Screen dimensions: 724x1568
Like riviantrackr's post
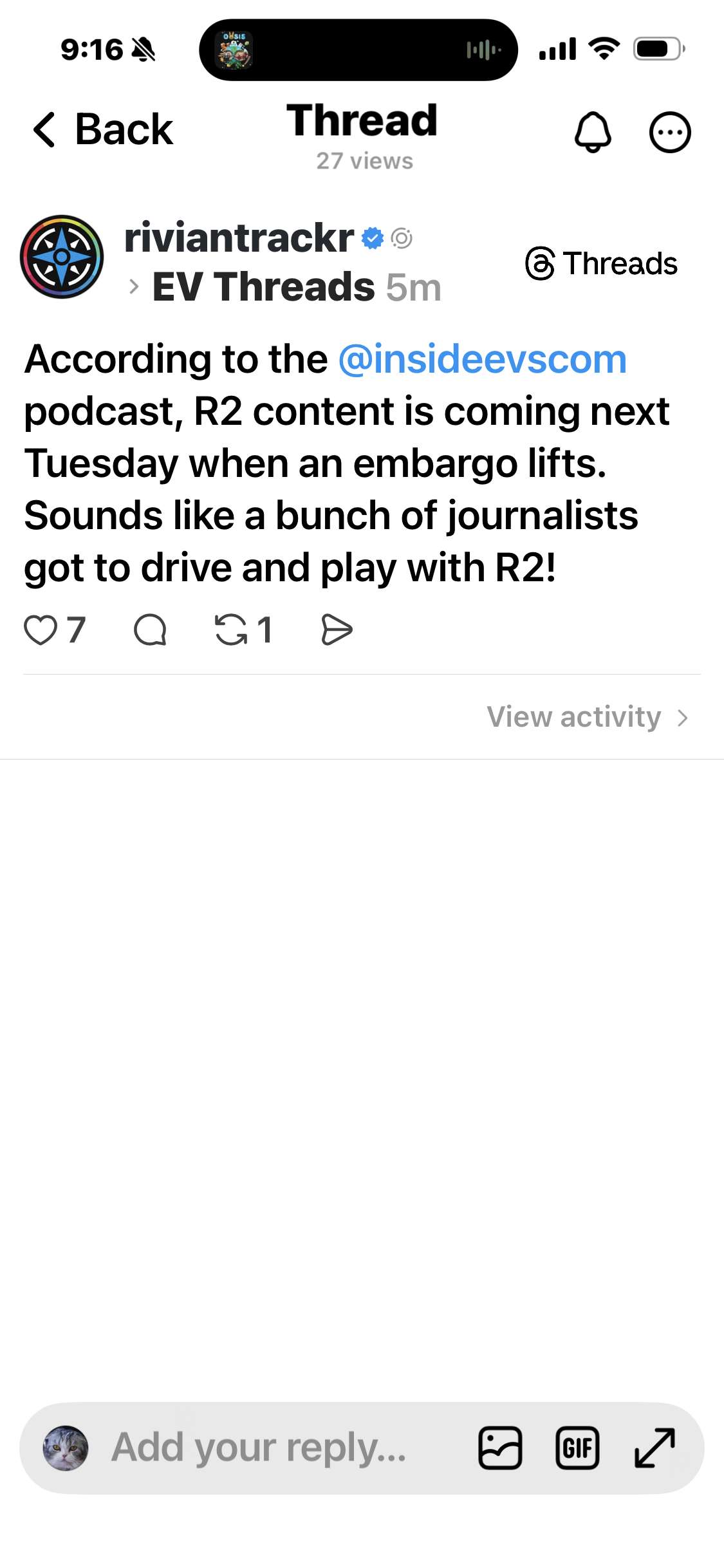coord(41,630)
